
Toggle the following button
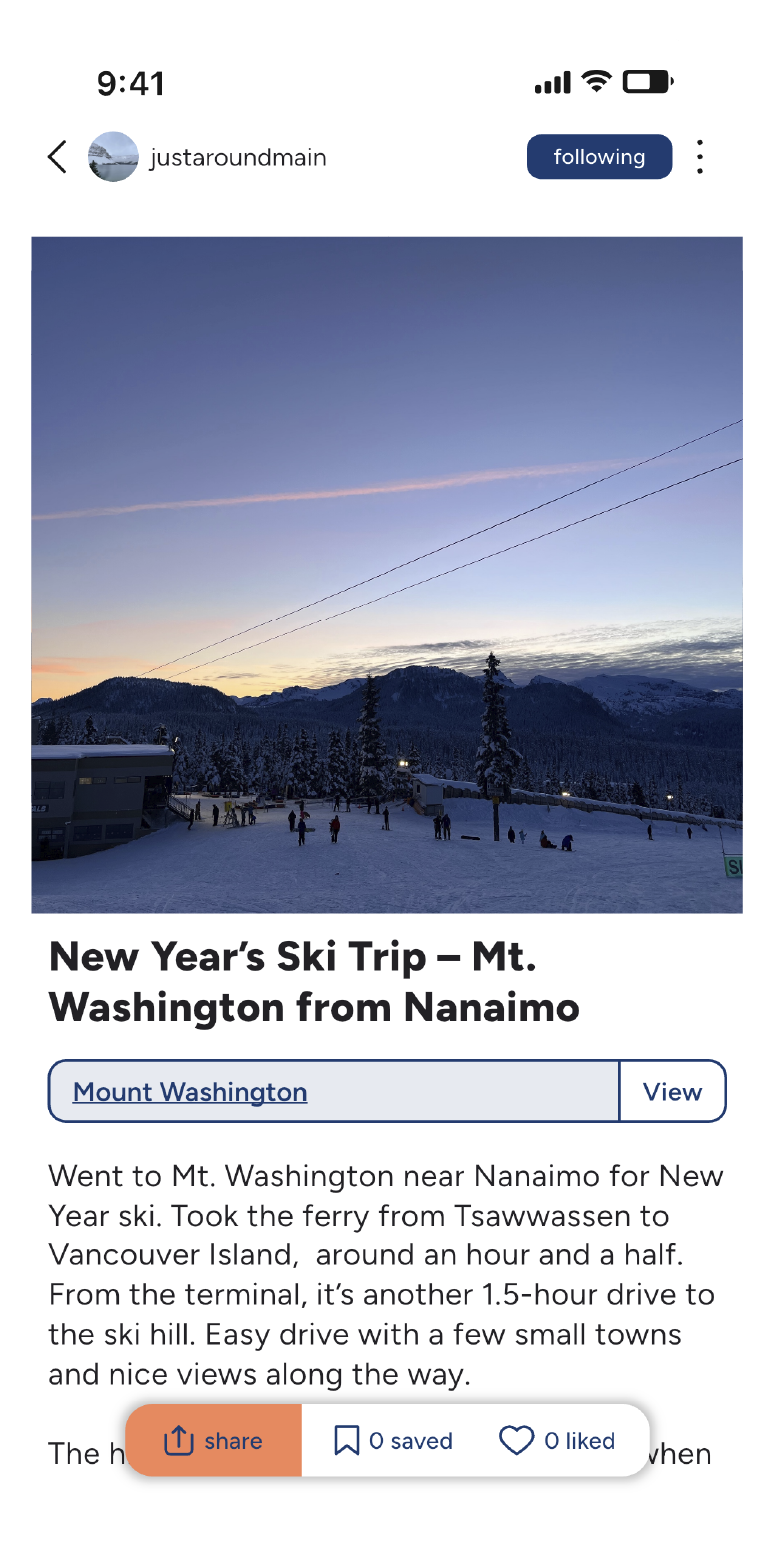coord(599,157)
